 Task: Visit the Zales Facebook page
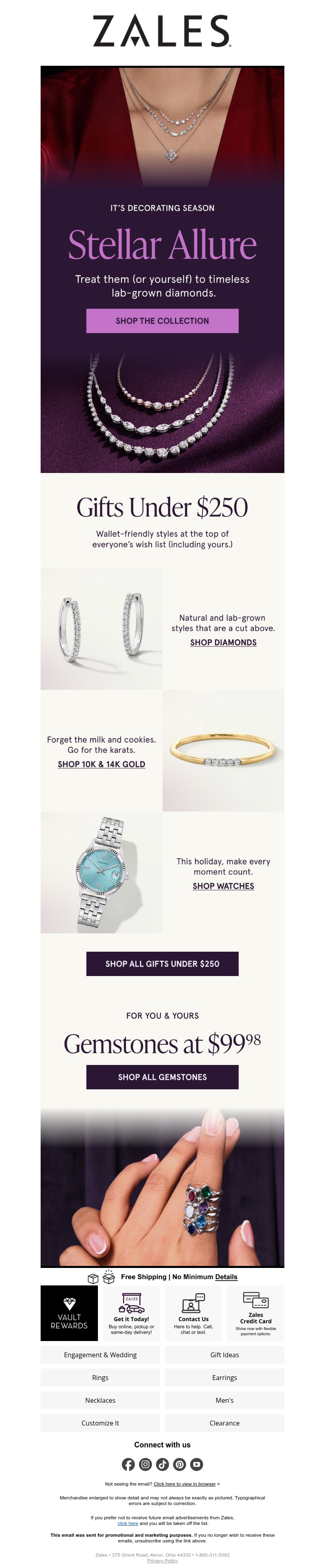[128, 1464]
